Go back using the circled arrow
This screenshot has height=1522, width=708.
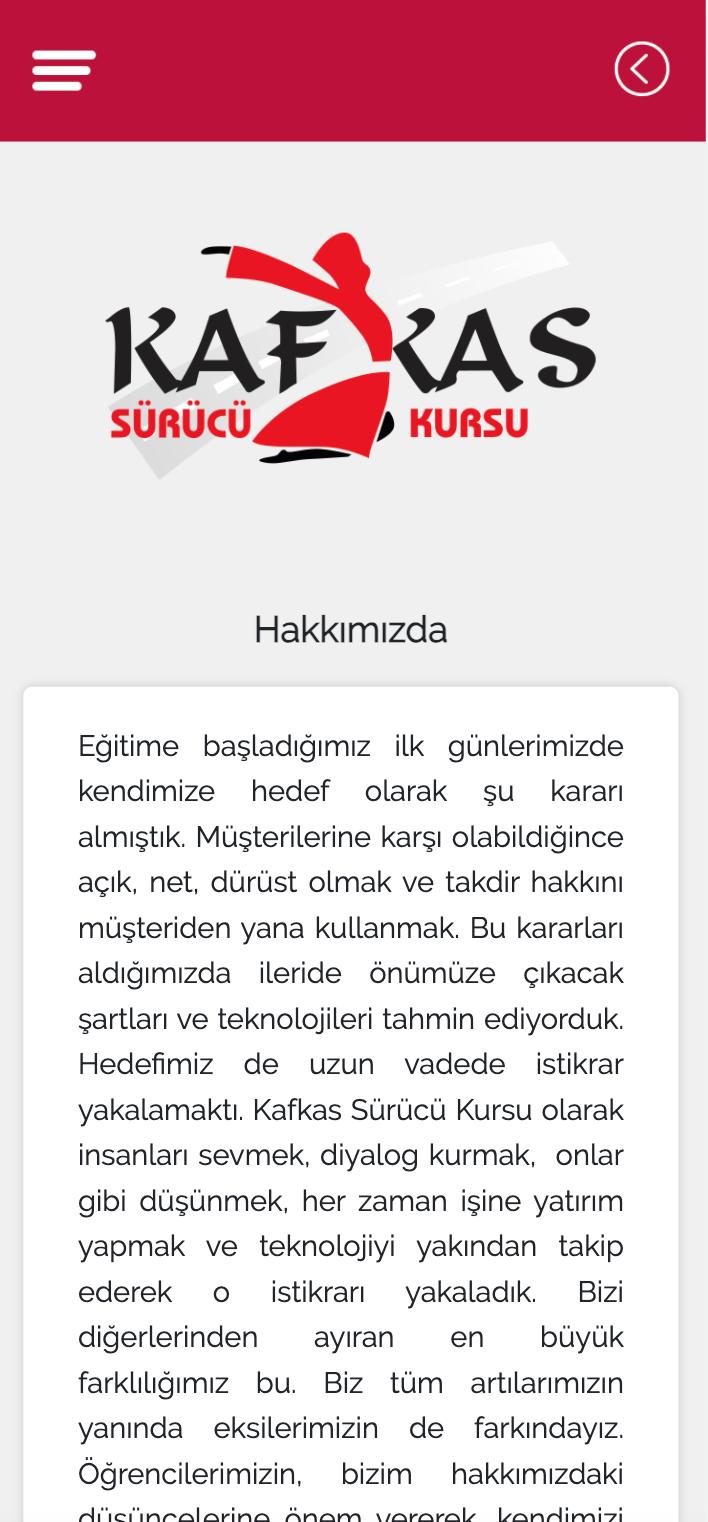pos(641,69)
